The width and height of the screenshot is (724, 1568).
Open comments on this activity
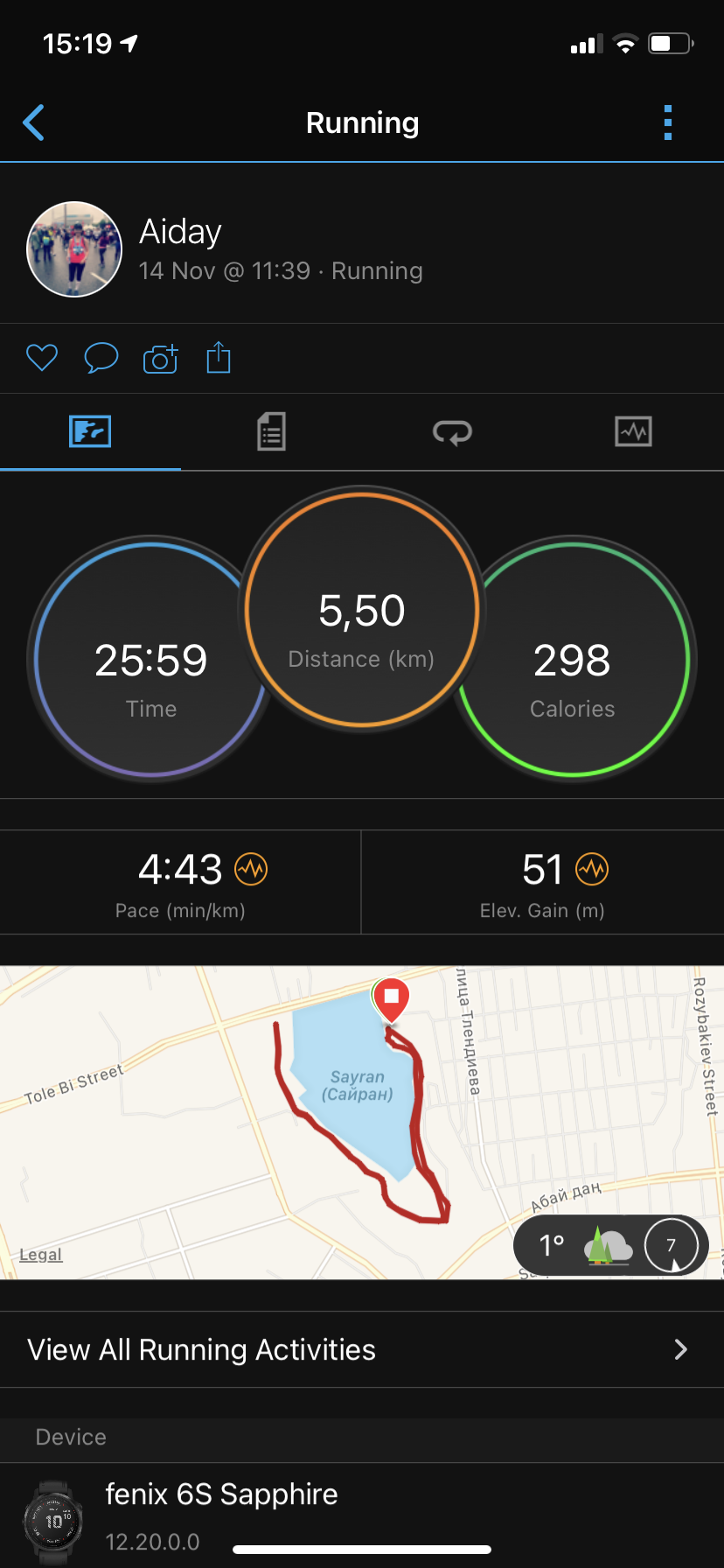click(101, 358)
